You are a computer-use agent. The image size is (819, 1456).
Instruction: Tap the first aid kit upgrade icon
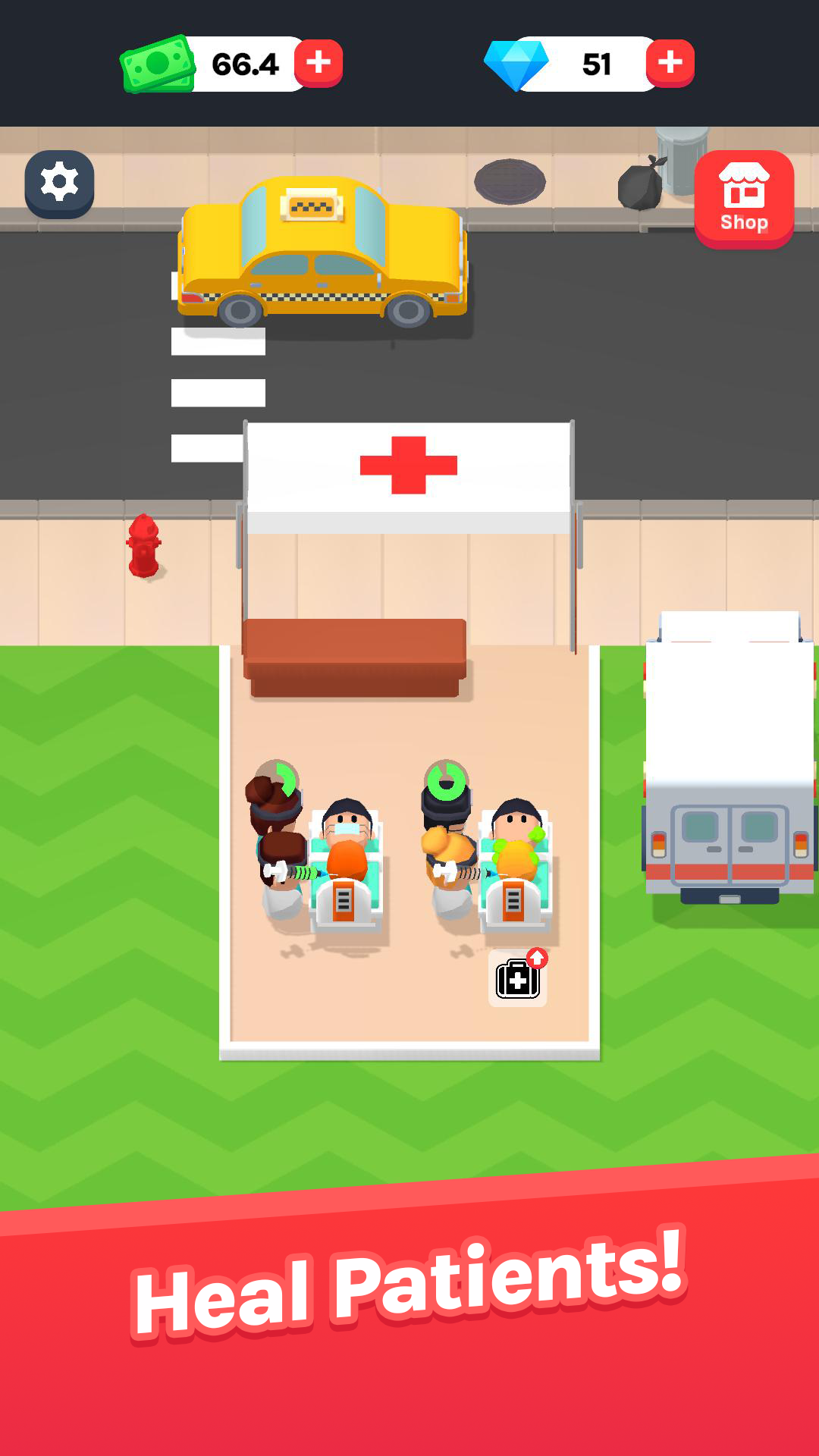coord(518,979)
